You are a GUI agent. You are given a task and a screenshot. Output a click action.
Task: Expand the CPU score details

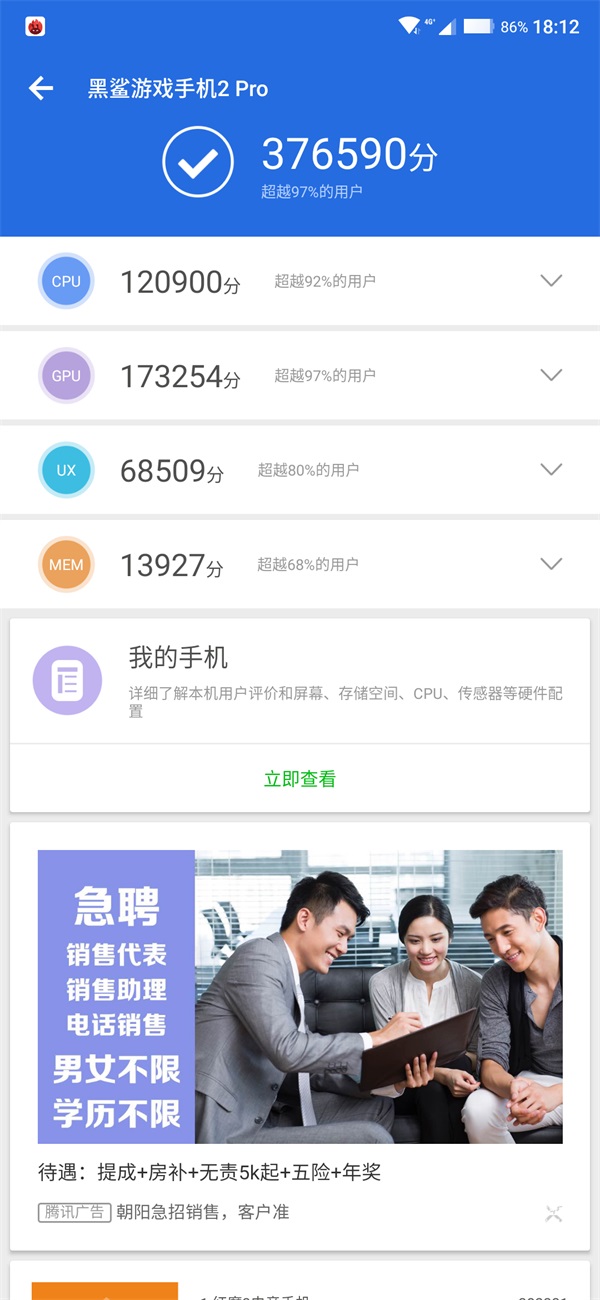[551, 281]
